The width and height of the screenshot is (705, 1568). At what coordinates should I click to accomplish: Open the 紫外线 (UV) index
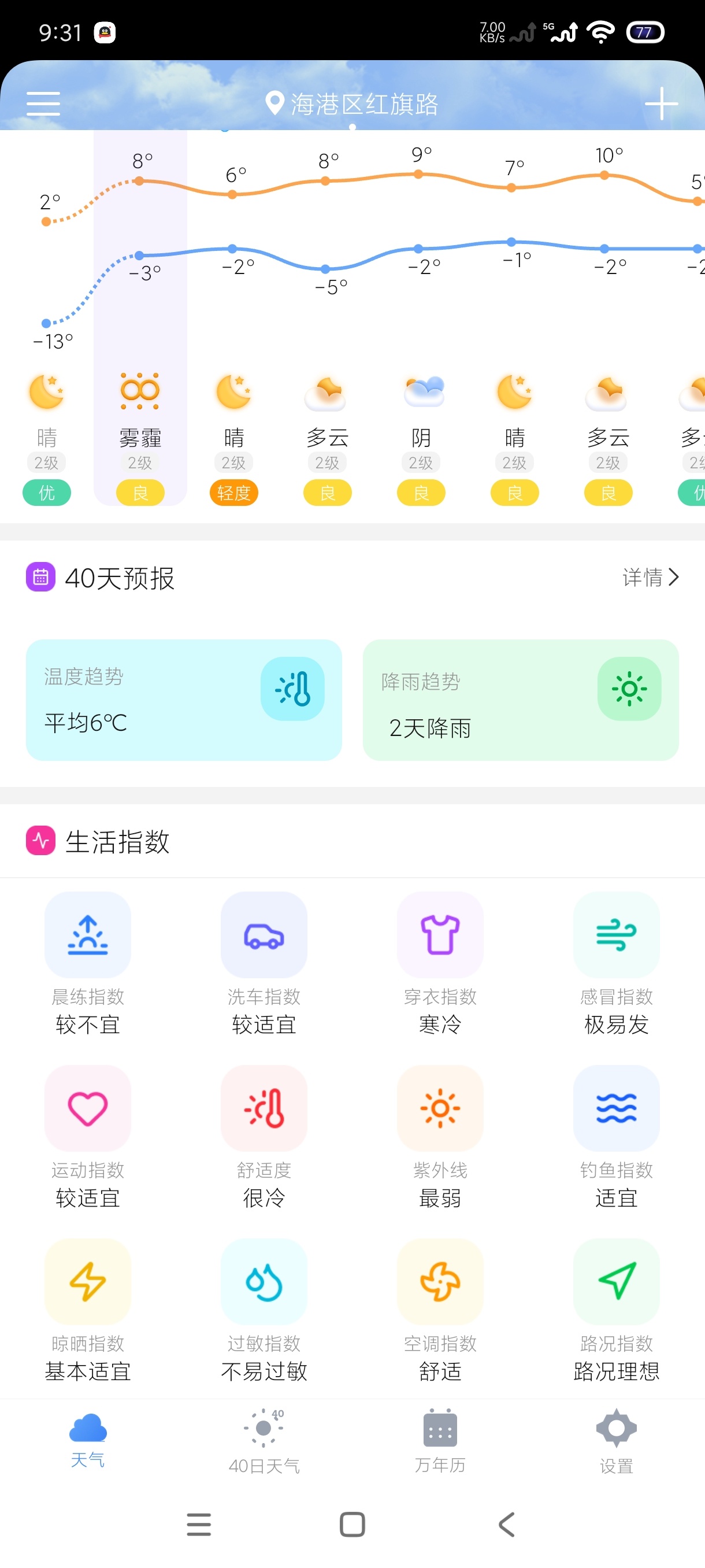tap(440, 1135)
